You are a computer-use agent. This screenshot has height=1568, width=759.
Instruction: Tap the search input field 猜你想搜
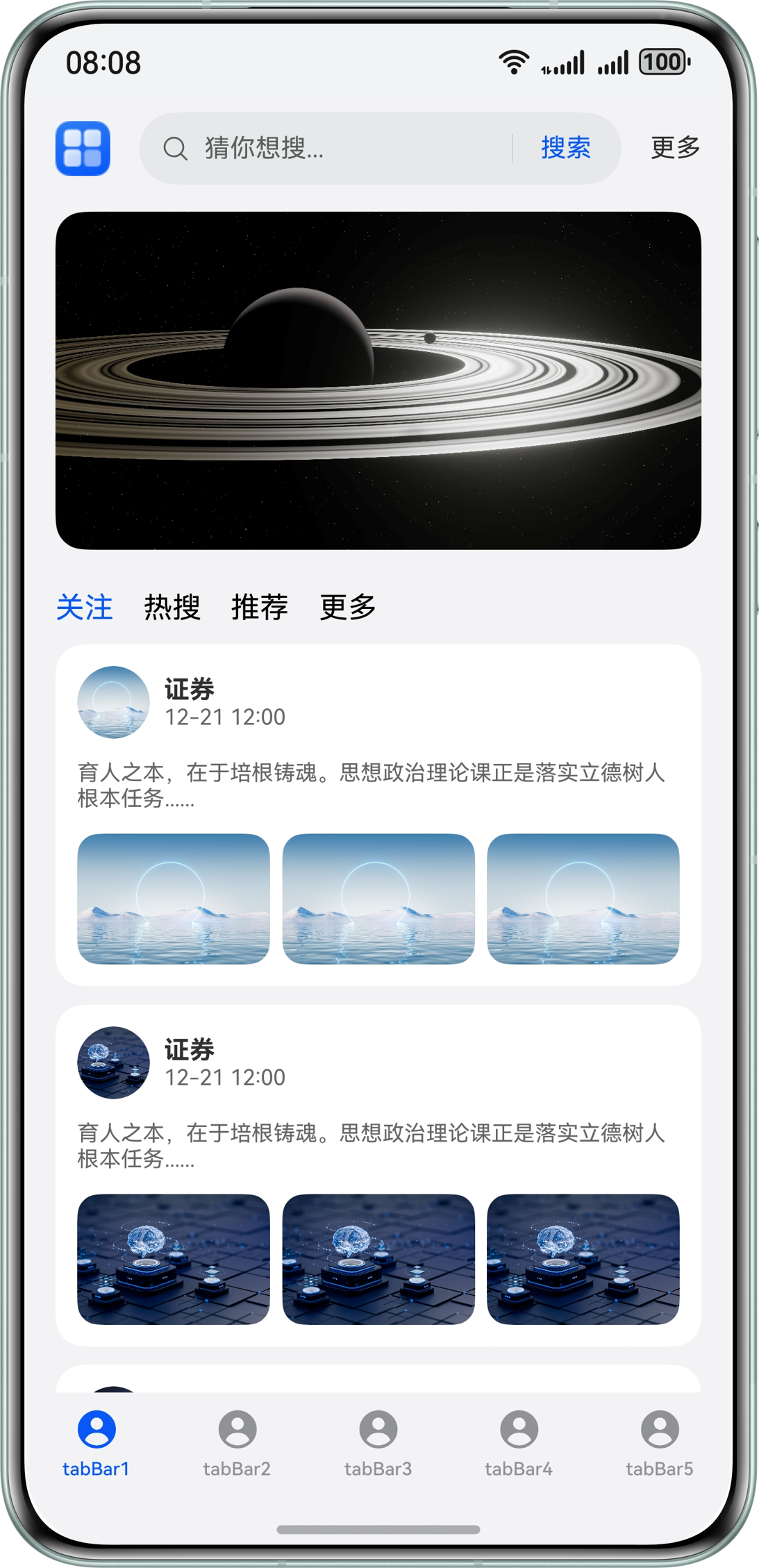[x=312, y=147]
